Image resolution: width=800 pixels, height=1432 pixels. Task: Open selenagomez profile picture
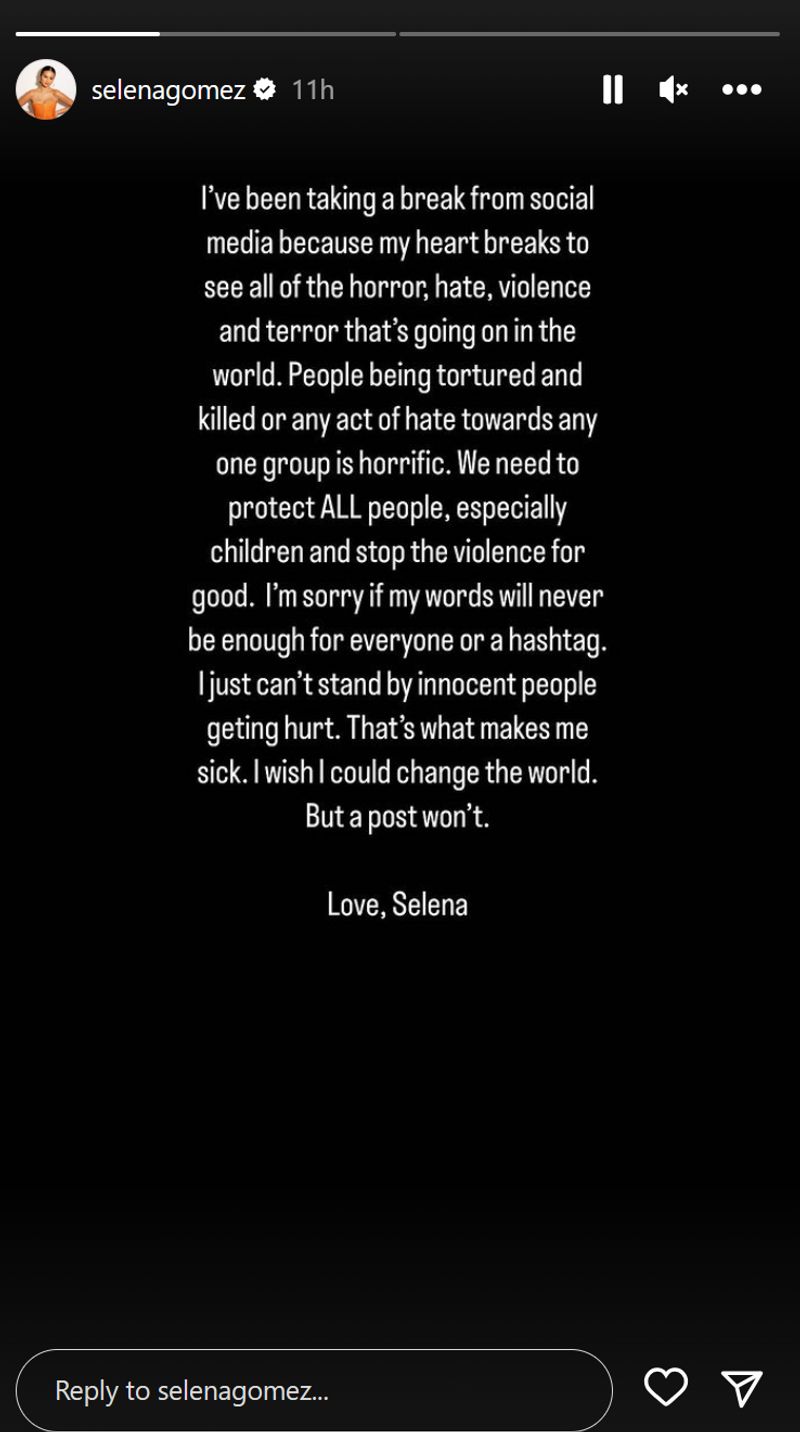tap(46, 90)
